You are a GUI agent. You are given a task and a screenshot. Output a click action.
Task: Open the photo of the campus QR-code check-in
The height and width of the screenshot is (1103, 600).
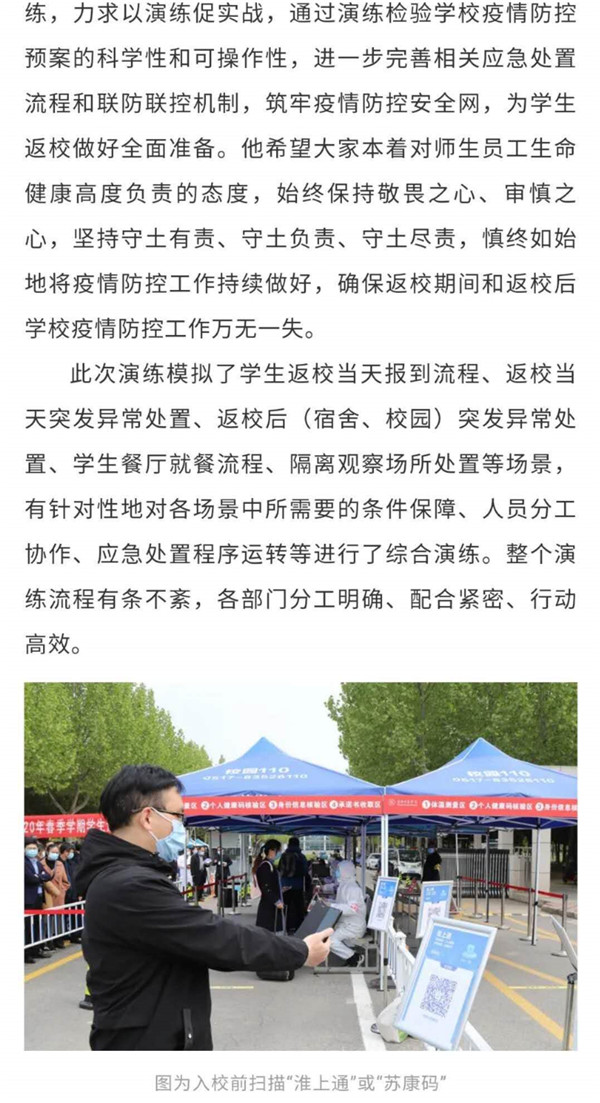pyautogui.click(x=300, y=865)
